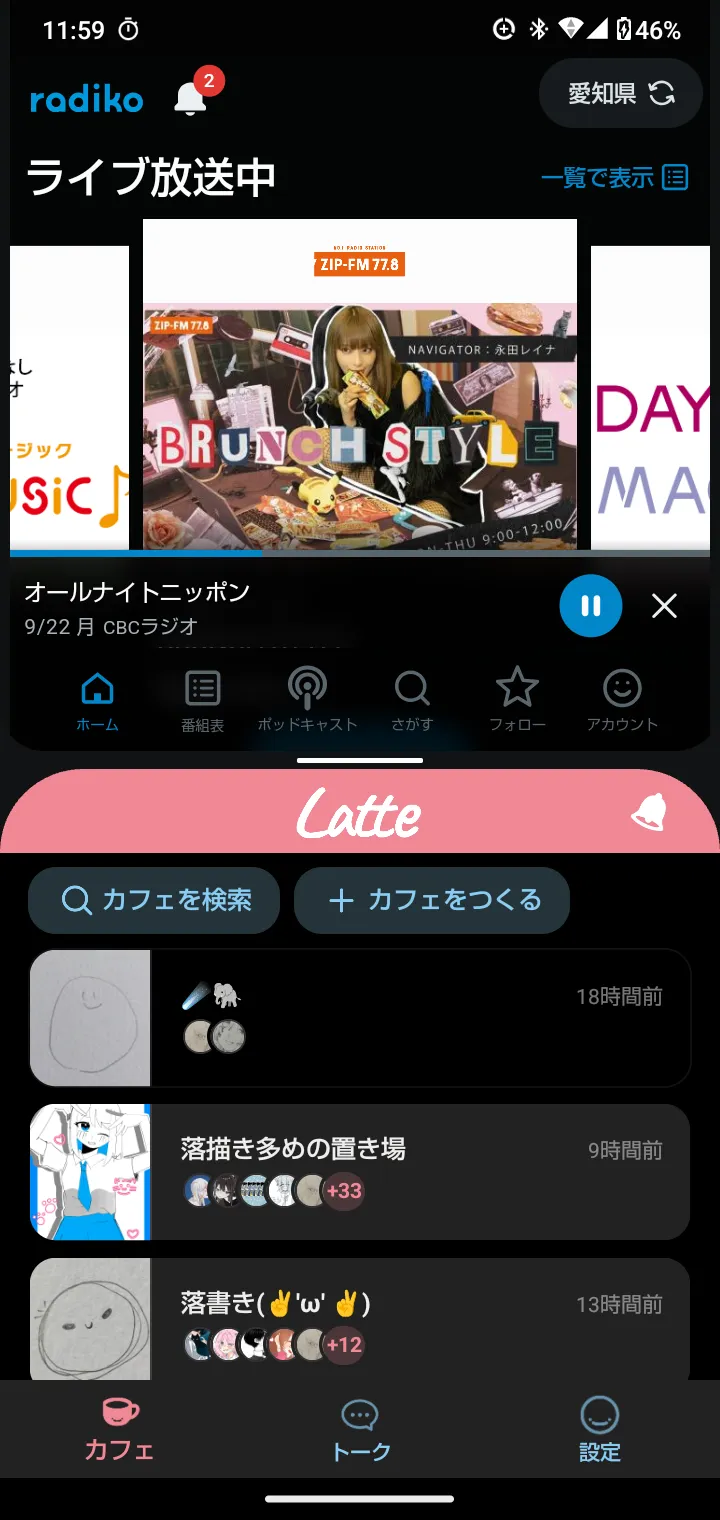Select the カフェ tab
720x1520 pixels.
pyautogui.click(x=120, y=1430)
